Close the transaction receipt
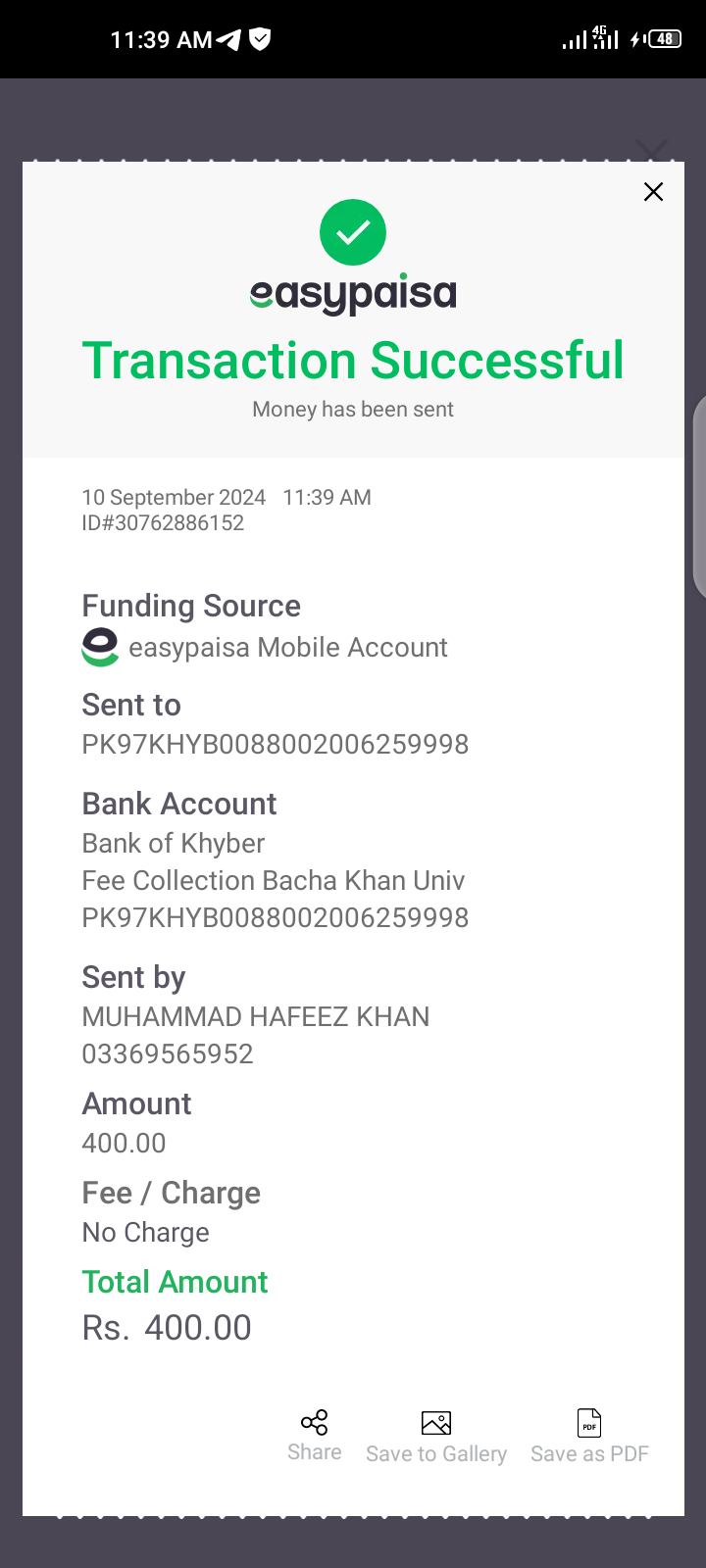Screen dimensions: 706x1568 click(653, 192)
